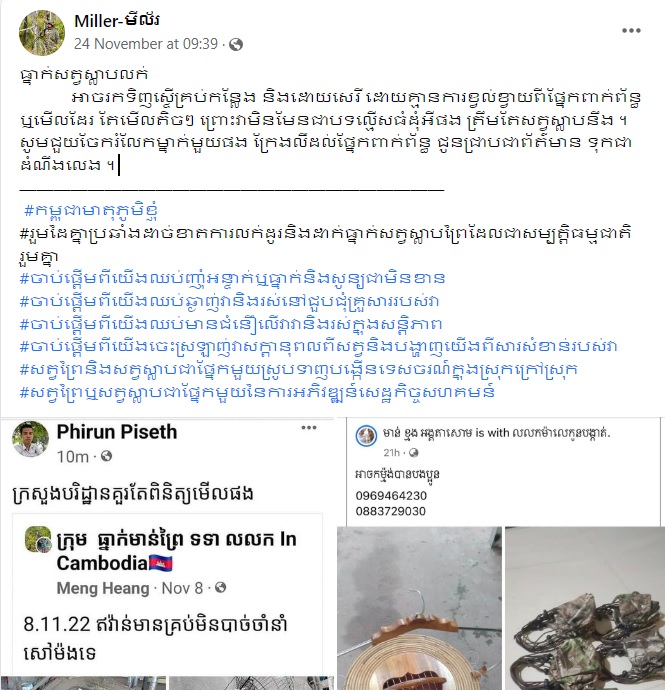Viewport: 665px width, 690px height.
Task: View the attached photo of camouflage traps
Action: 584,608
